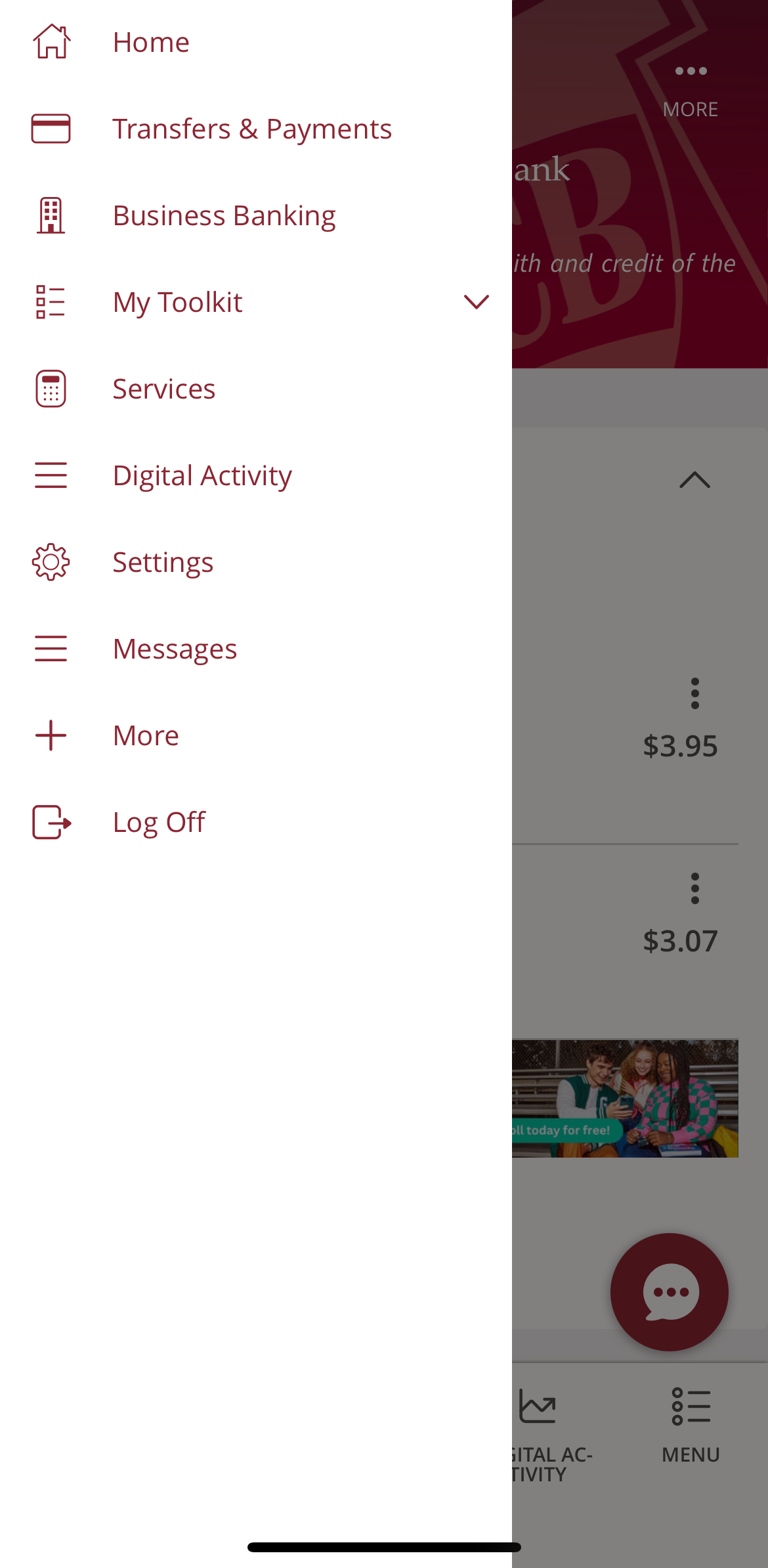This screenshot has height=1568, width=768.
Task: Open the three-dot More at top
Action: (x=691, y=88)
